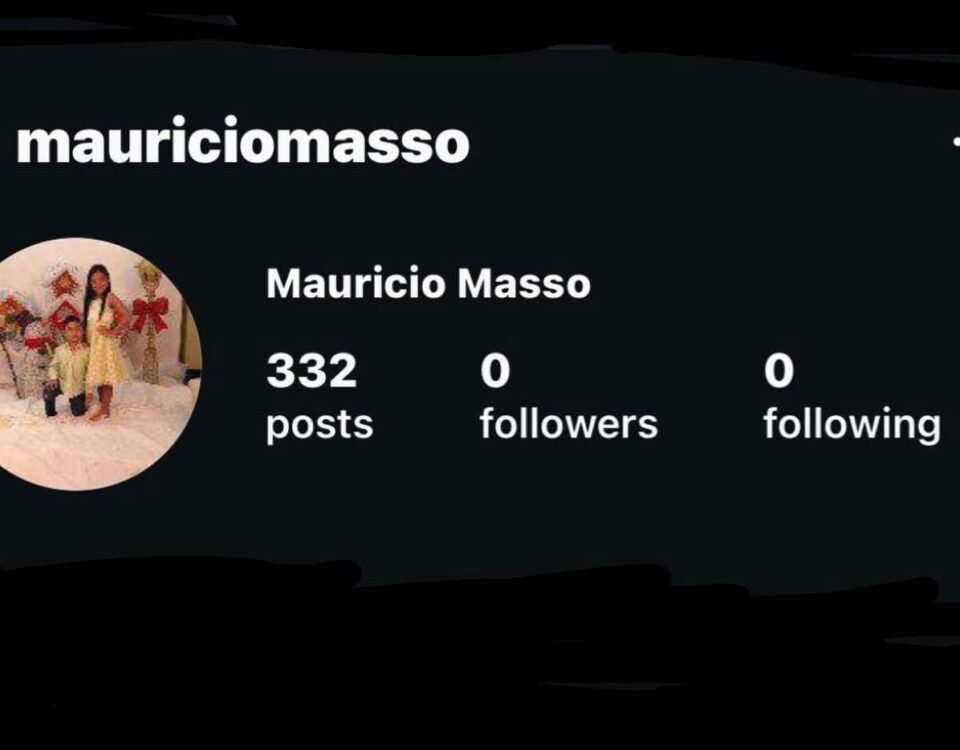View the 332 posts

tap(318, 397)
